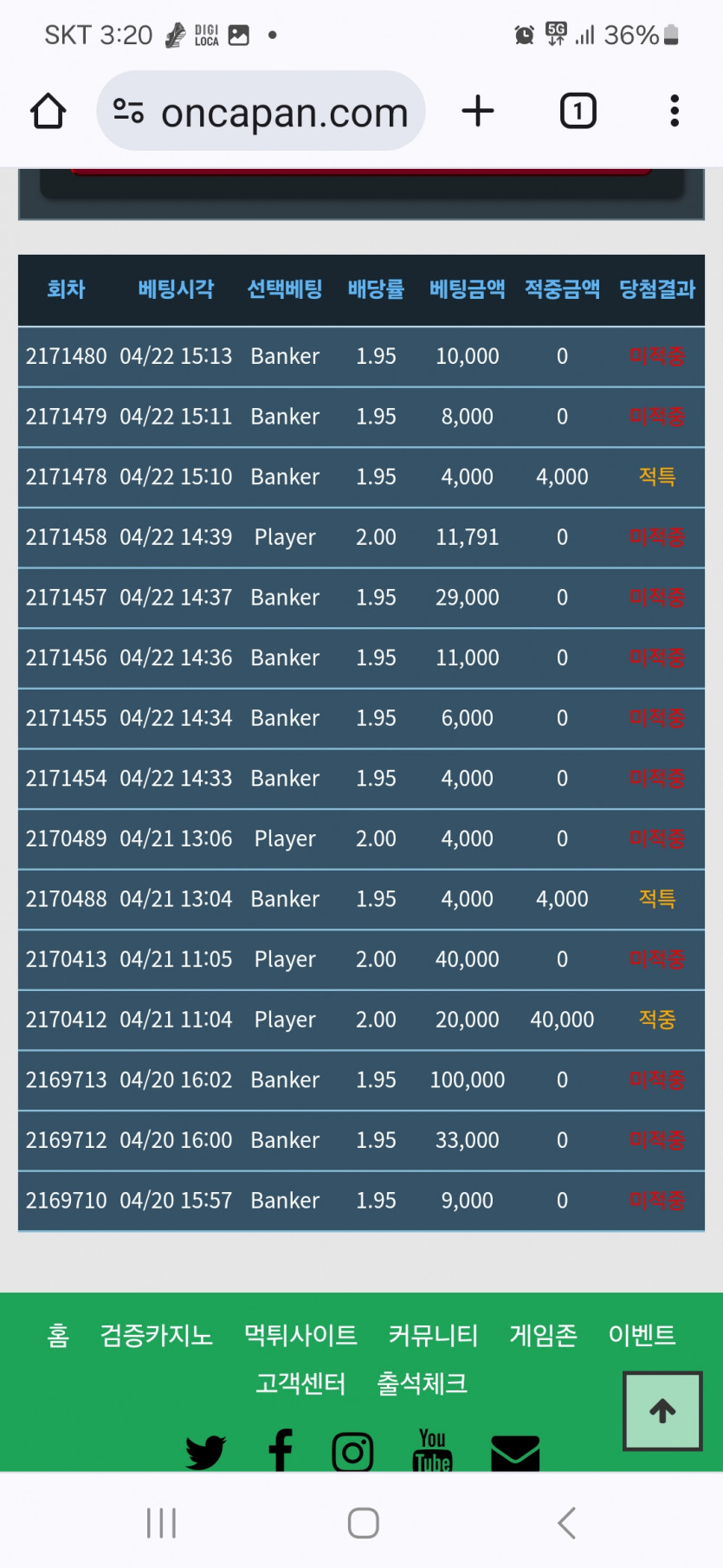Open the Instagram profile
The height and width of the screenshot is (1568, 723).
click(352, 1451)
